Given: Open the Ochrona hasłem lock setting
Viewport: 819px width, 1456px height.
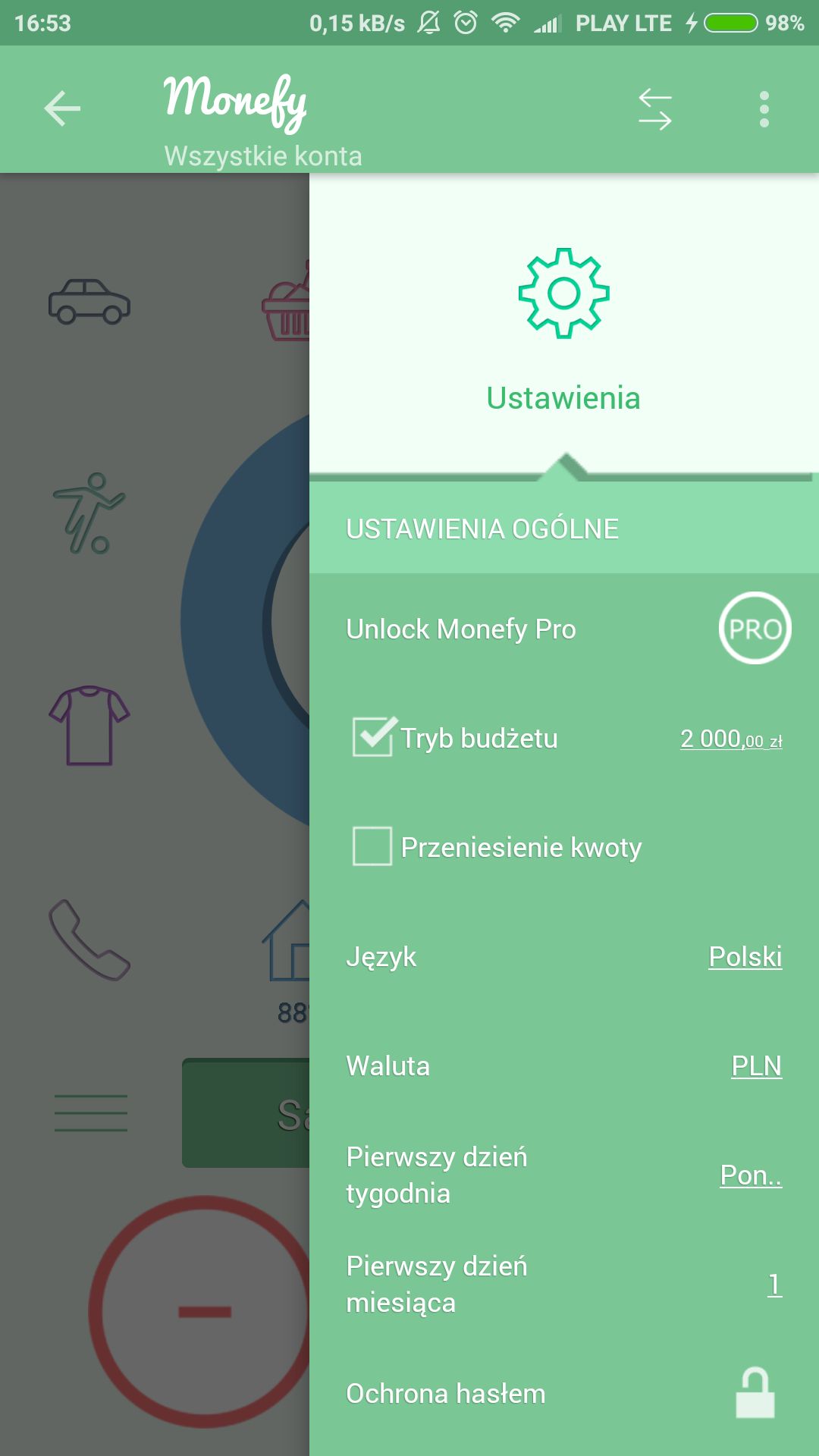Looking at the screenshot, I should click(x=755, y=1392).
